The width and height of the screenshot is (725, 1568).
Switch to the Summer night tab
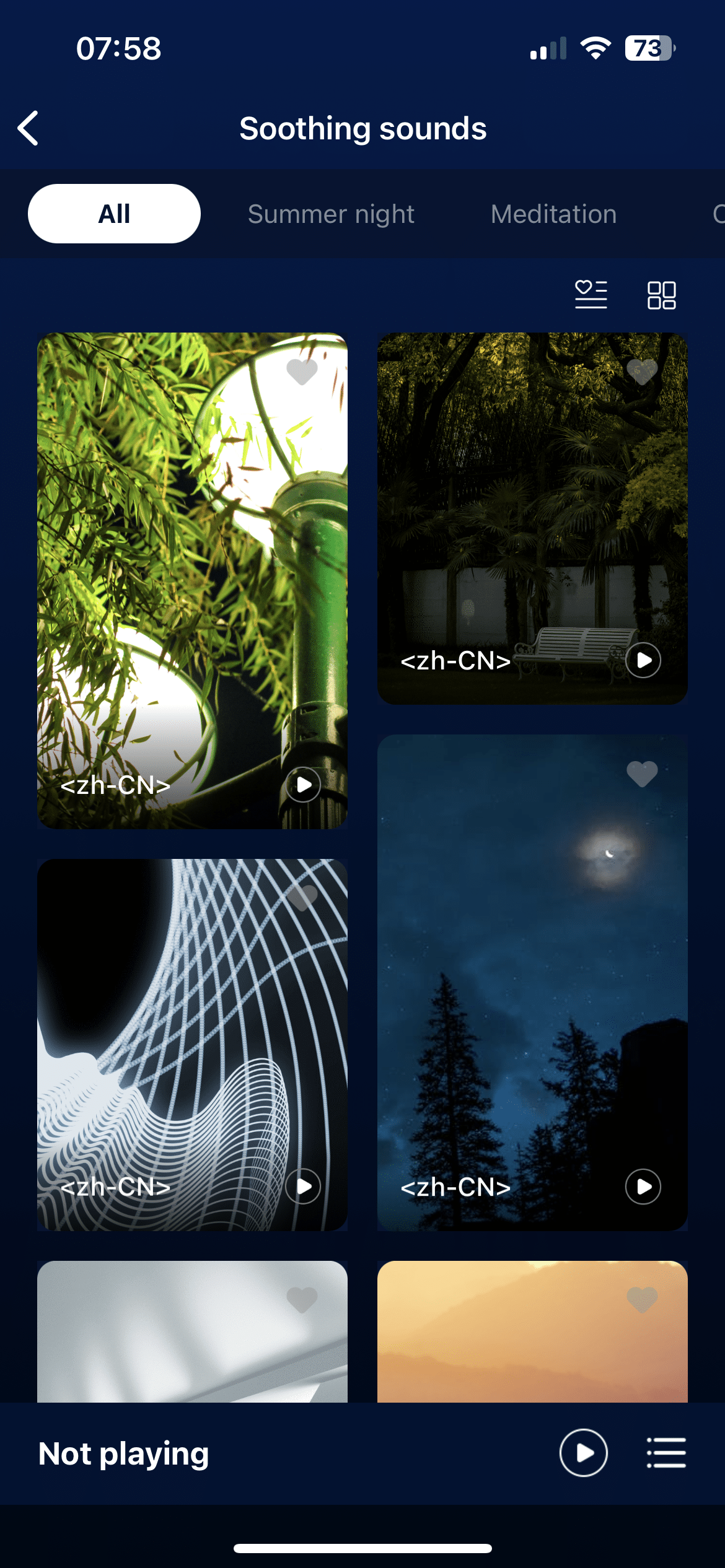(331, 214)
